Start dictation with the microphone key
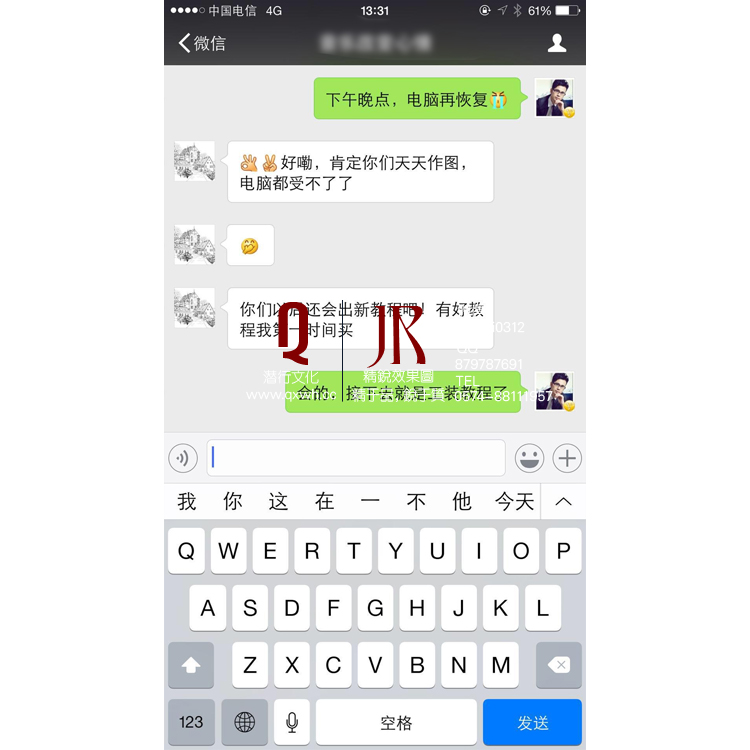The height and width of the screenshot is (750, 750). click(292, 722)
